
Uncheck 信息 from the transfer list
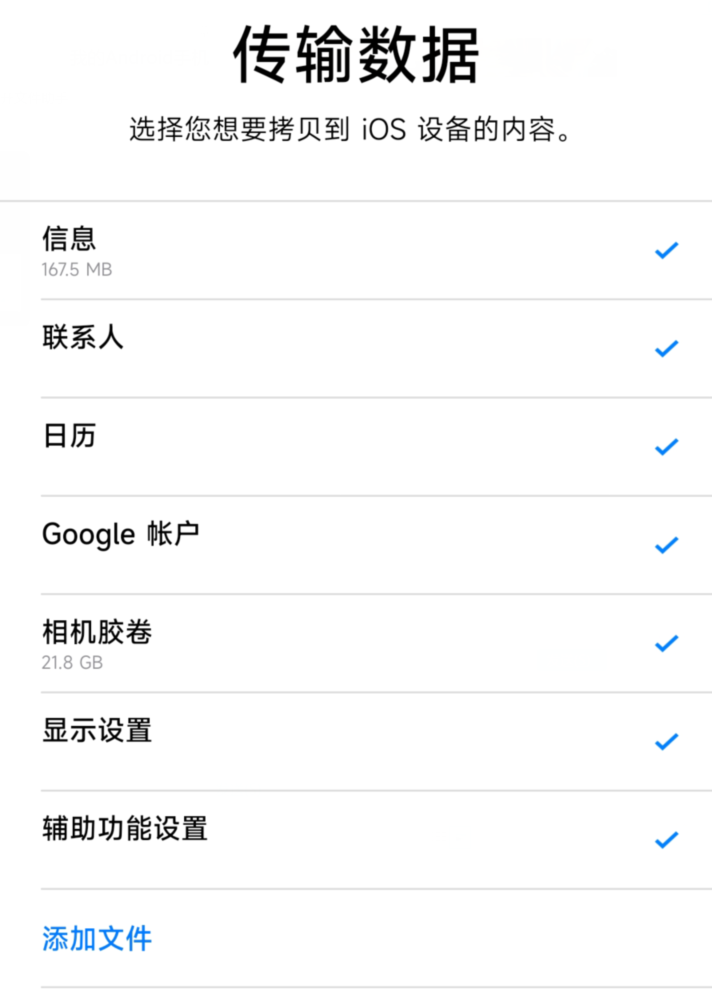[666, 251]
